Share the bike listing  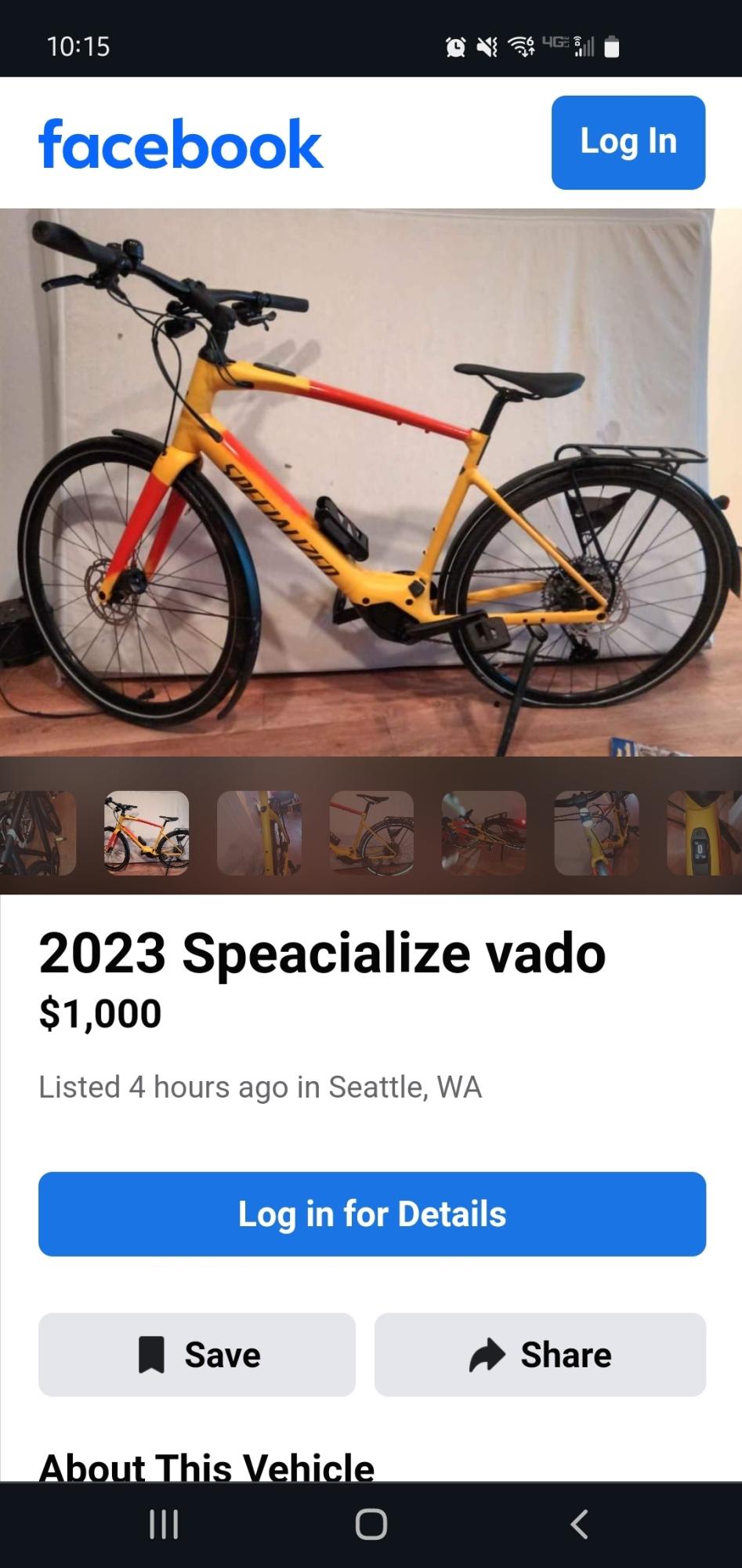pyautogui.click(x=540, y=1355)
